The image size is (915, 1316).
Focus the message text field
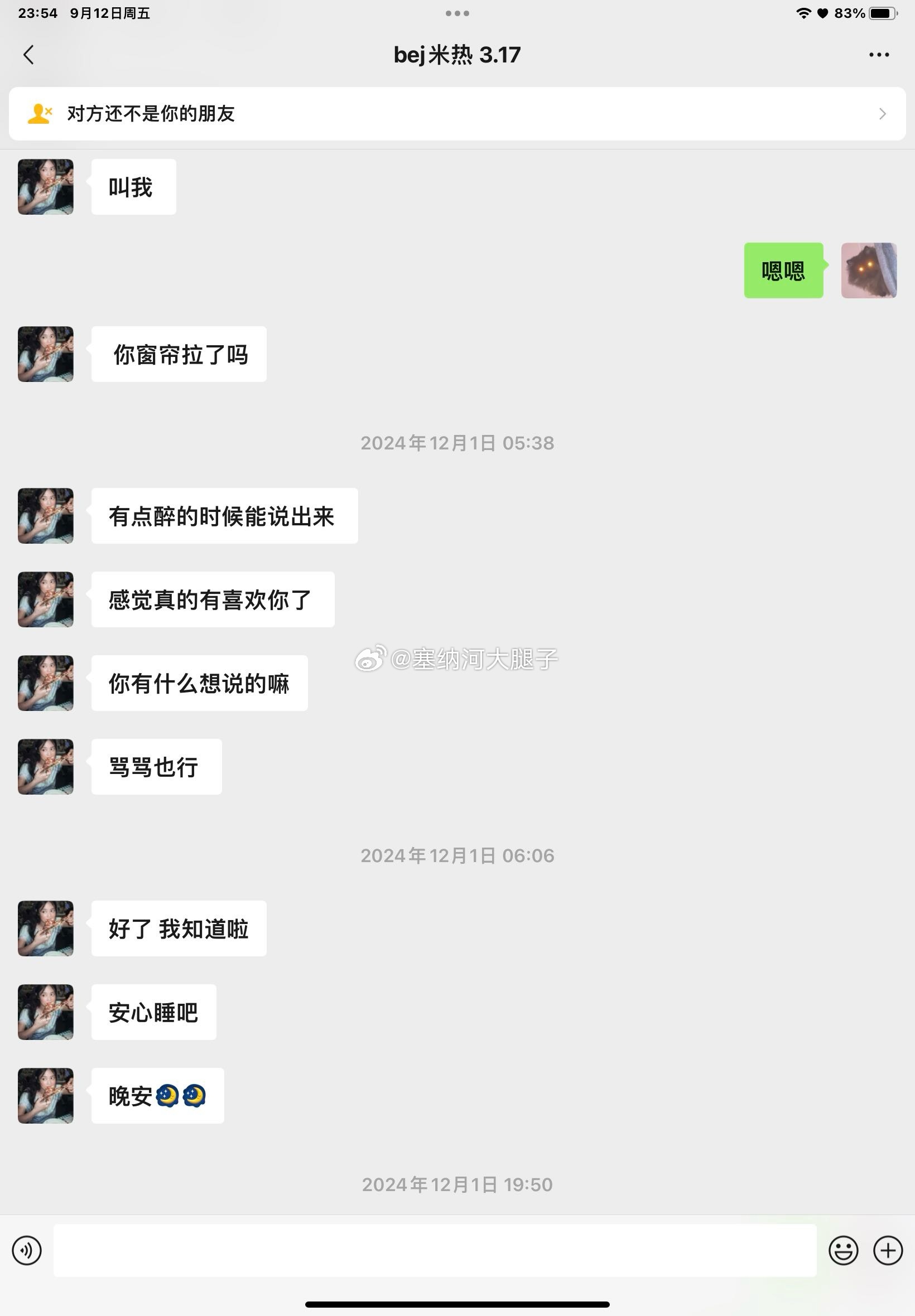(x=435, y=1250)
